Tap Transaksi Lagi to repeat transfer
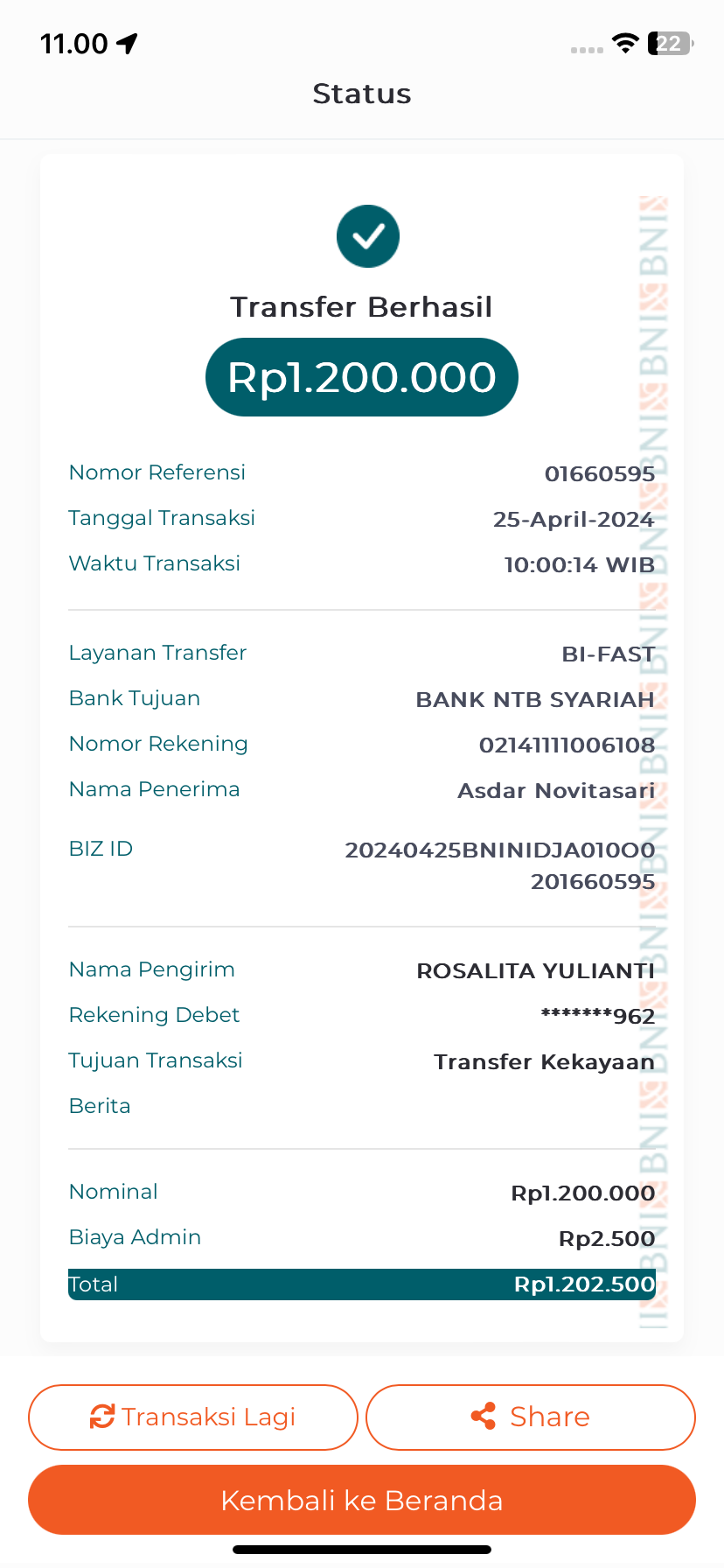Screen dimensions: 724x1568 point(193,1417)
